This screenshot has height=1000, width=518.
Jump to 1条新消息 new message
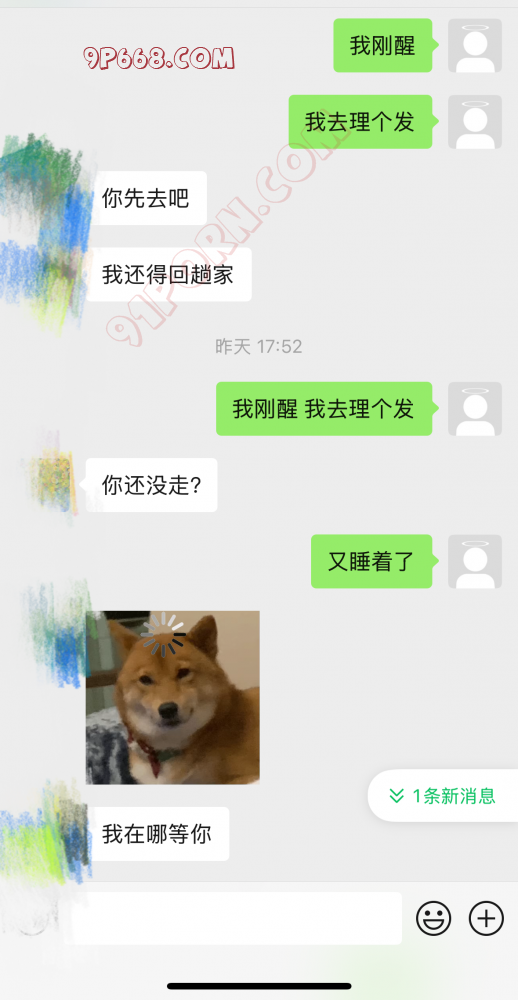[x=443, y=795]
